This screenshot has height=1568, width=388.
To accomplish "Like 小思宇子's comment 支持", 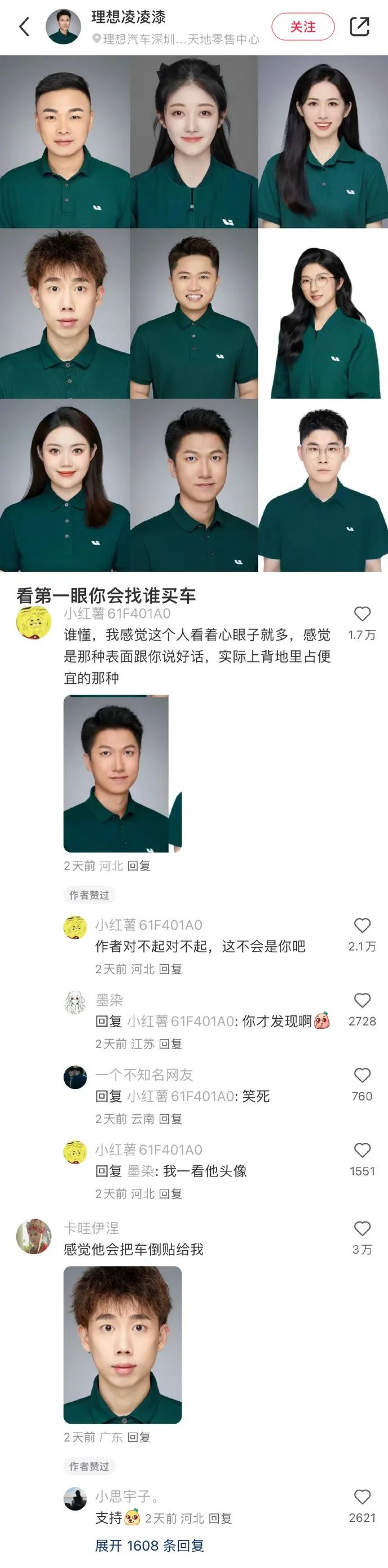I will pyautogui.click(x=362, y=1497).
